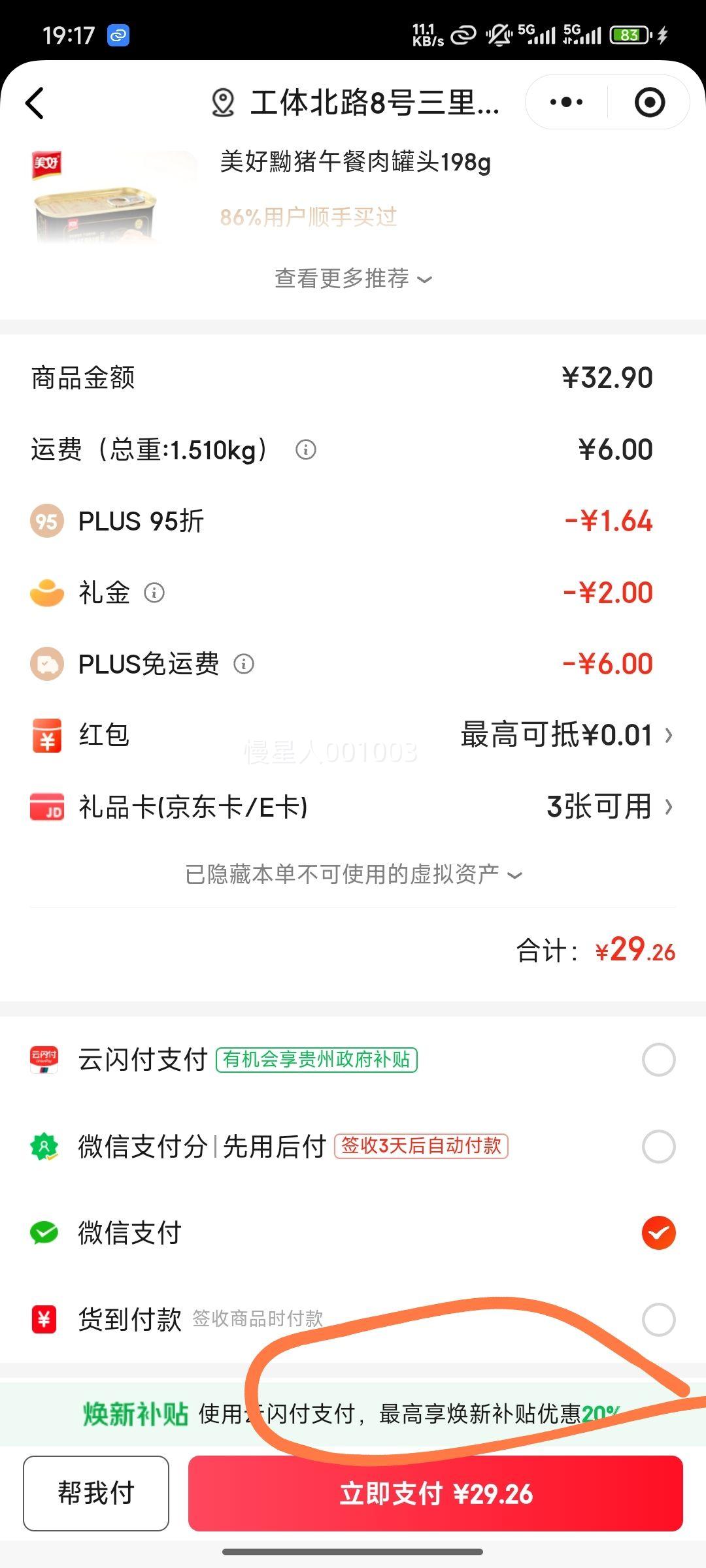Tap 立即支付 ¥29.26 to pay
Viewport: 706px width, 1568px height.
click(x=435, y=1494)
